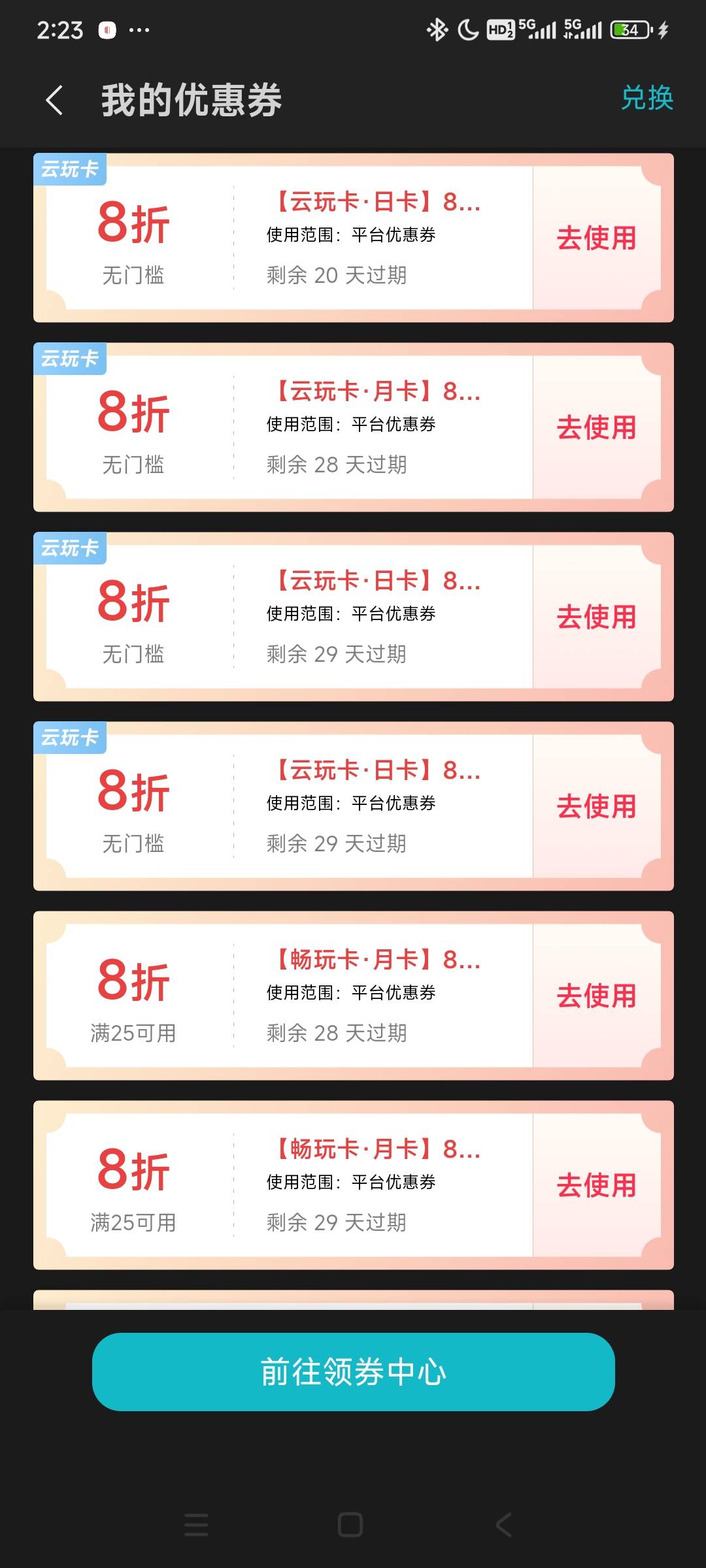Use the 云玩卡·日卡 coupon expiring in 20 days
The width and height of the screenshot is (706, 1568).
point(596,238)
